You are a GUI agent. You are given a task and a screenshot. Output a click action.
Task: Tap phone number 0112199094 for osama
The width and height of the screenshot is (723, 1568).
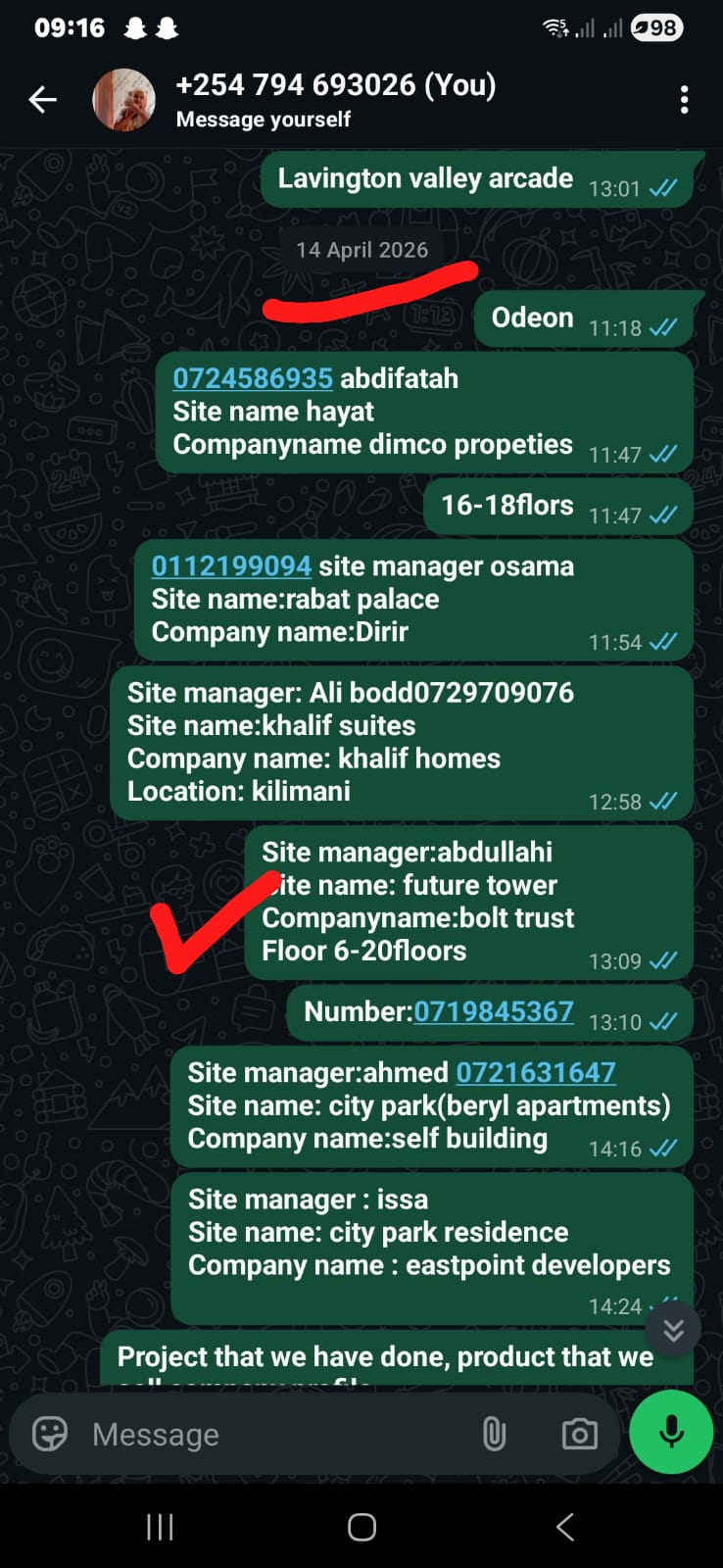(x=231, y=565)
